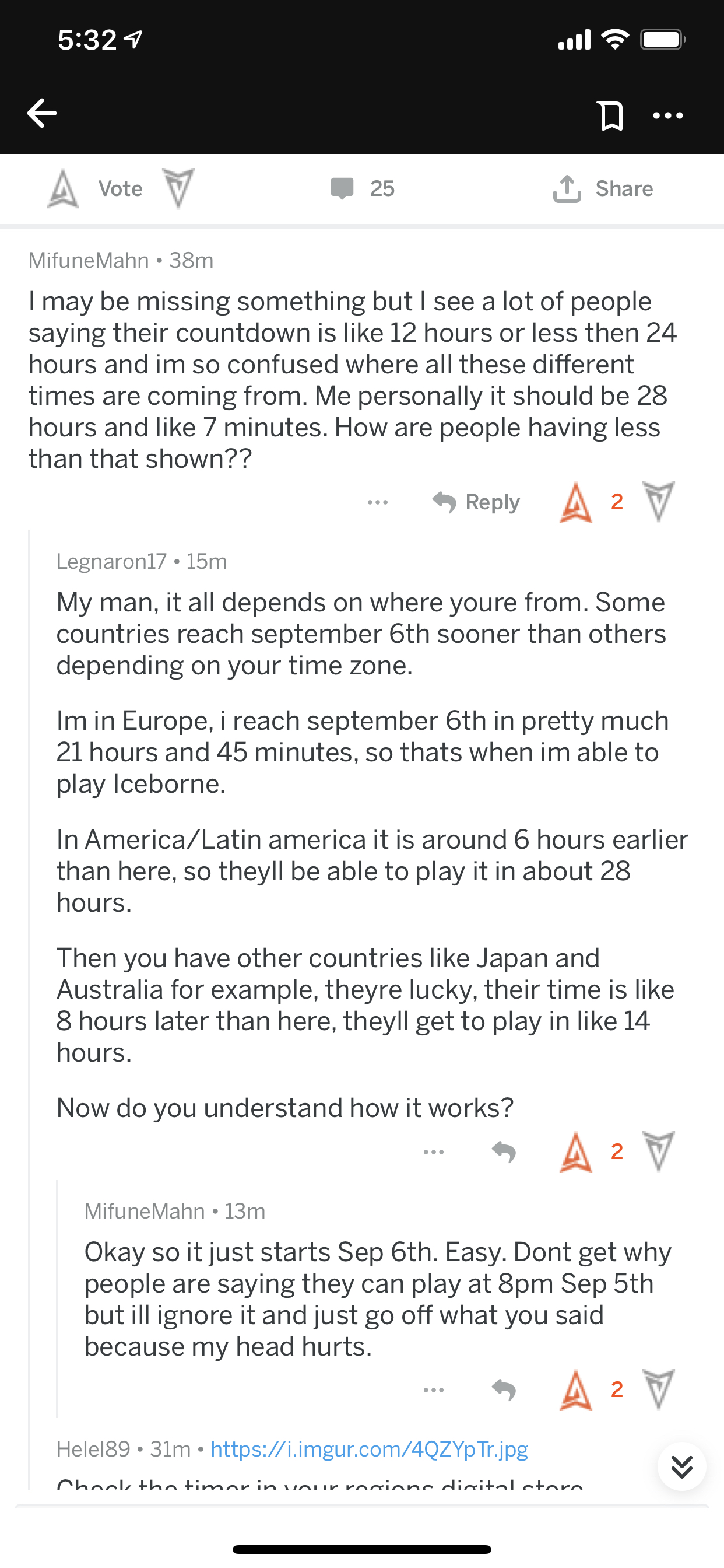Viewport: 724px width, 1568px height.
Task: Downvote Legnaron17's comment
Action: click(x=659, y=1151)
